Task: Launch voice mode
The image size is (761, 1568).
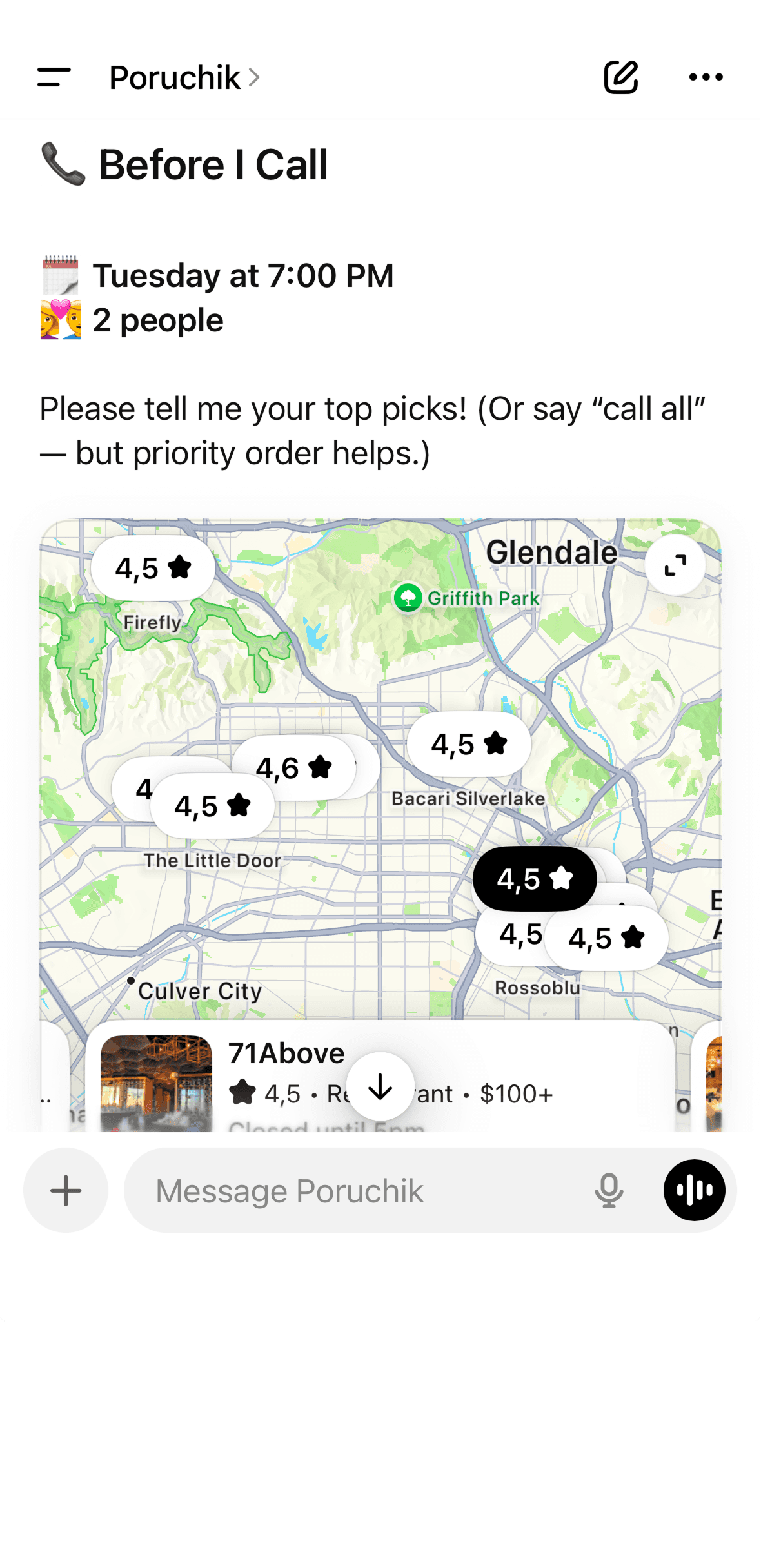Action: pos(694,1190)
